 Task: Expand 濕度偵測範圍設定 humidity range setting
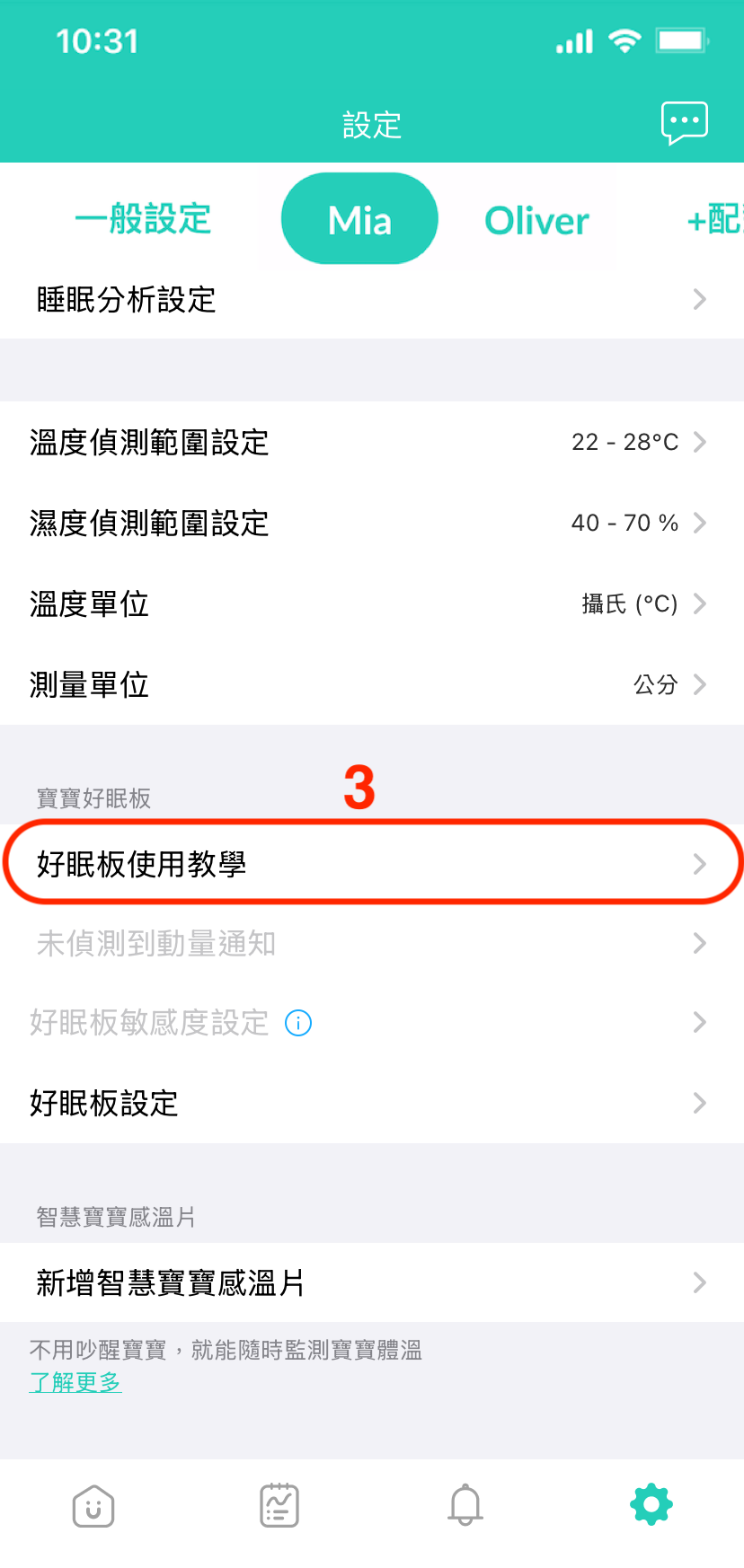point(372,523)
